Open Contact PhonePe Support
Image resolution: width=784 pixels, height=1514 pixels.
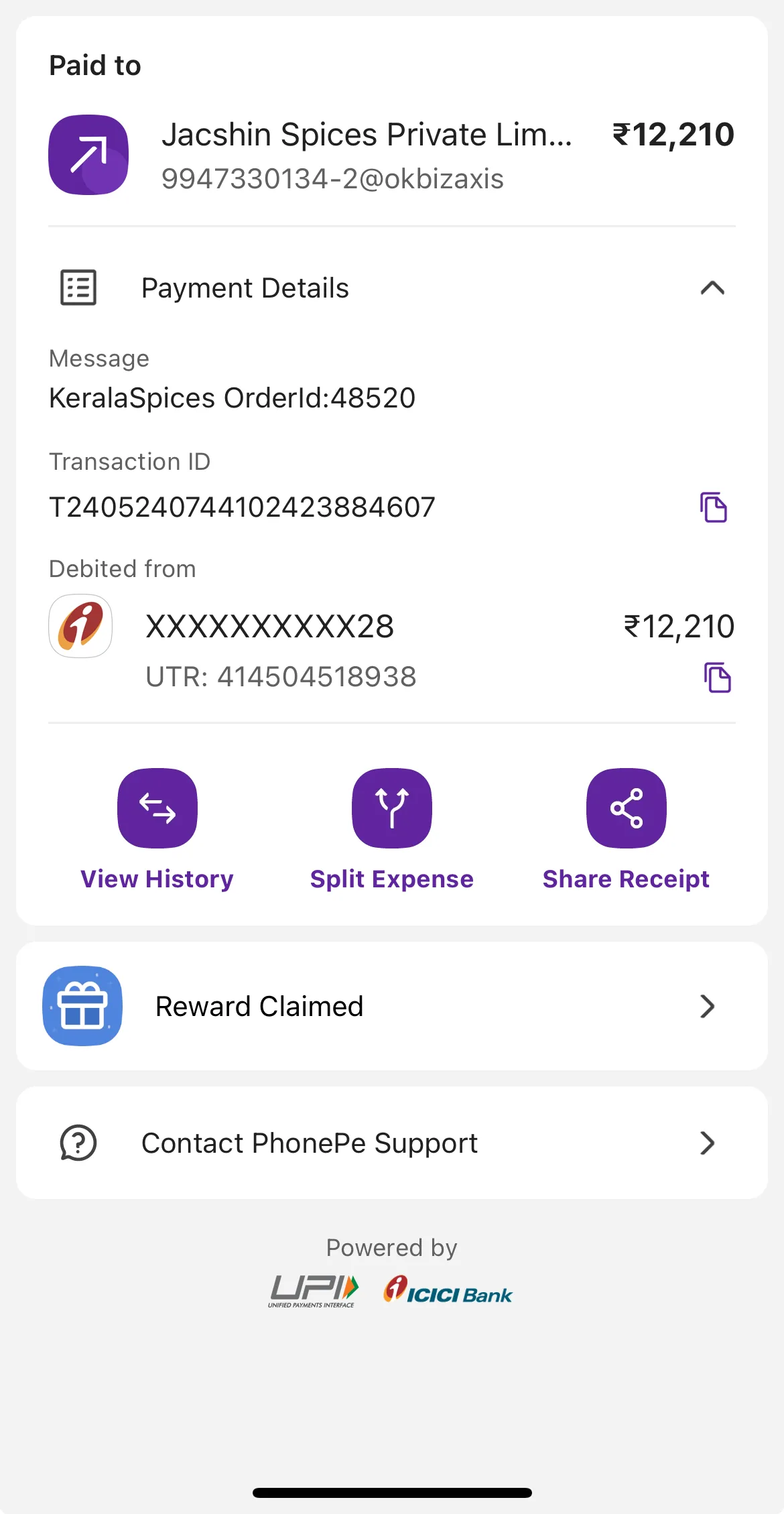pos(392,1143)
